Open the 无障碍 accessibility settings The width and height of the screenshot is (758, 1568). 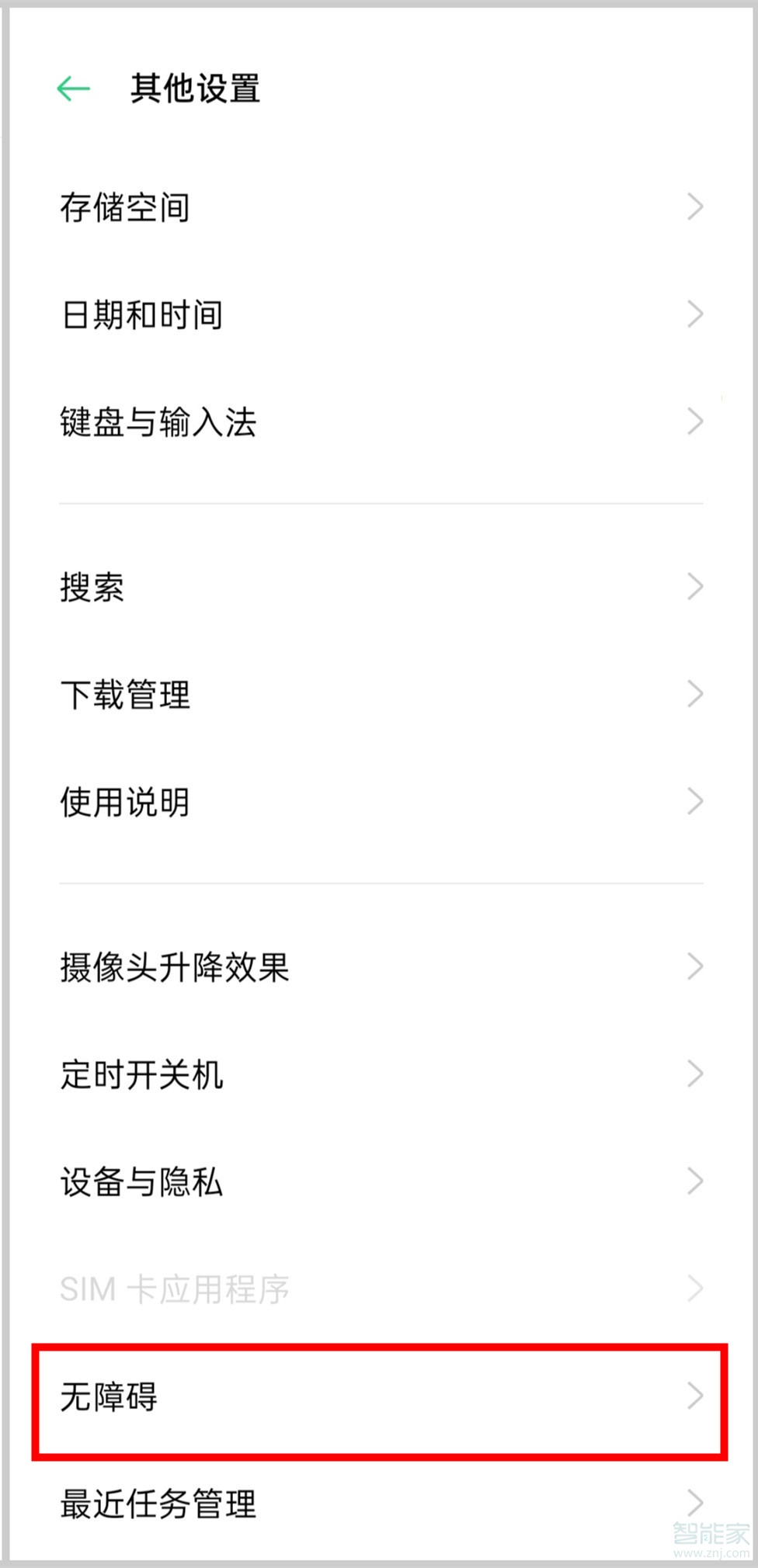point(311,1396)
